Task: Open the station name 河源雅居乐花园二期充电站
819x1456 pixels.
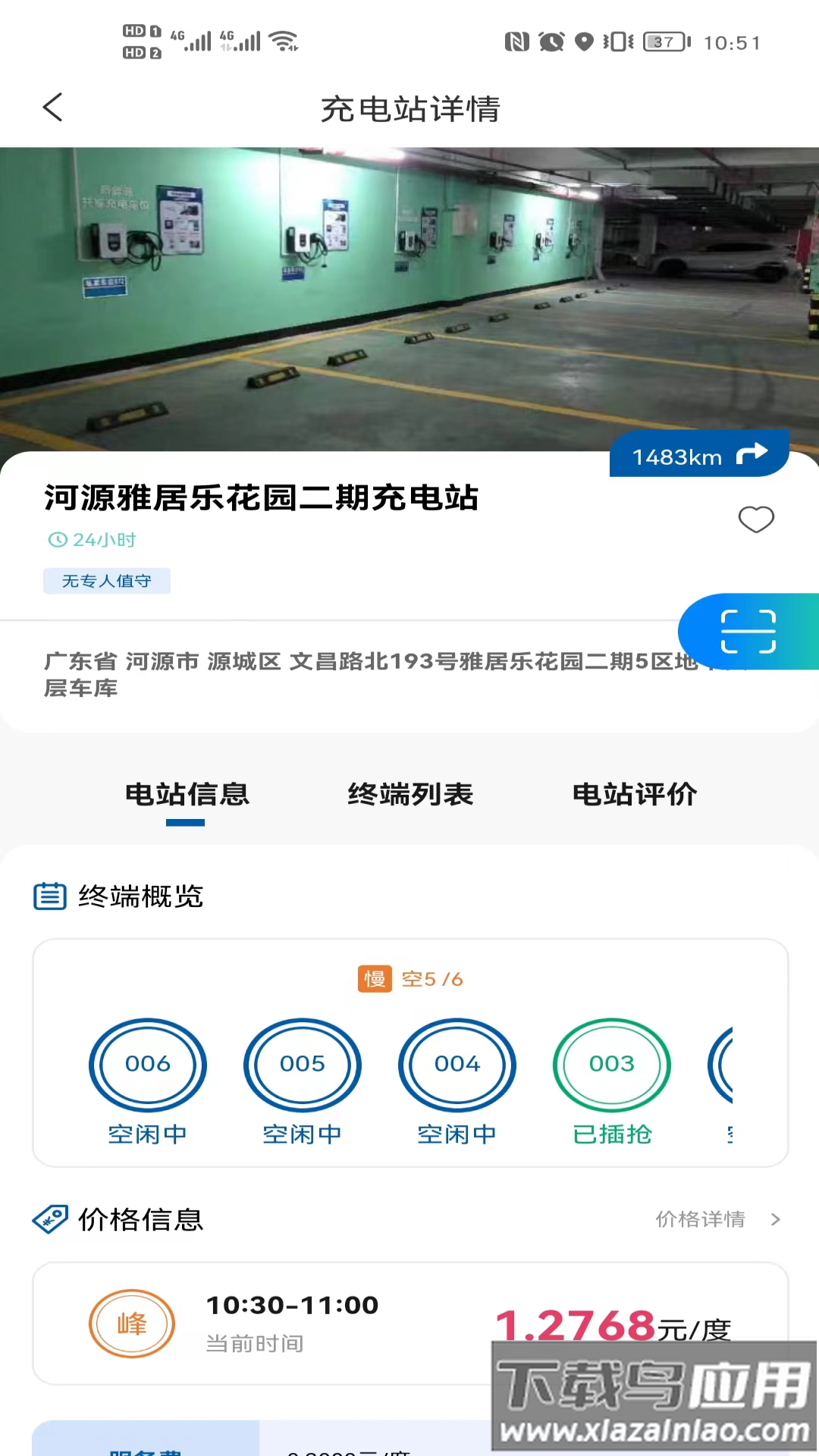Action: pos(261,499)
